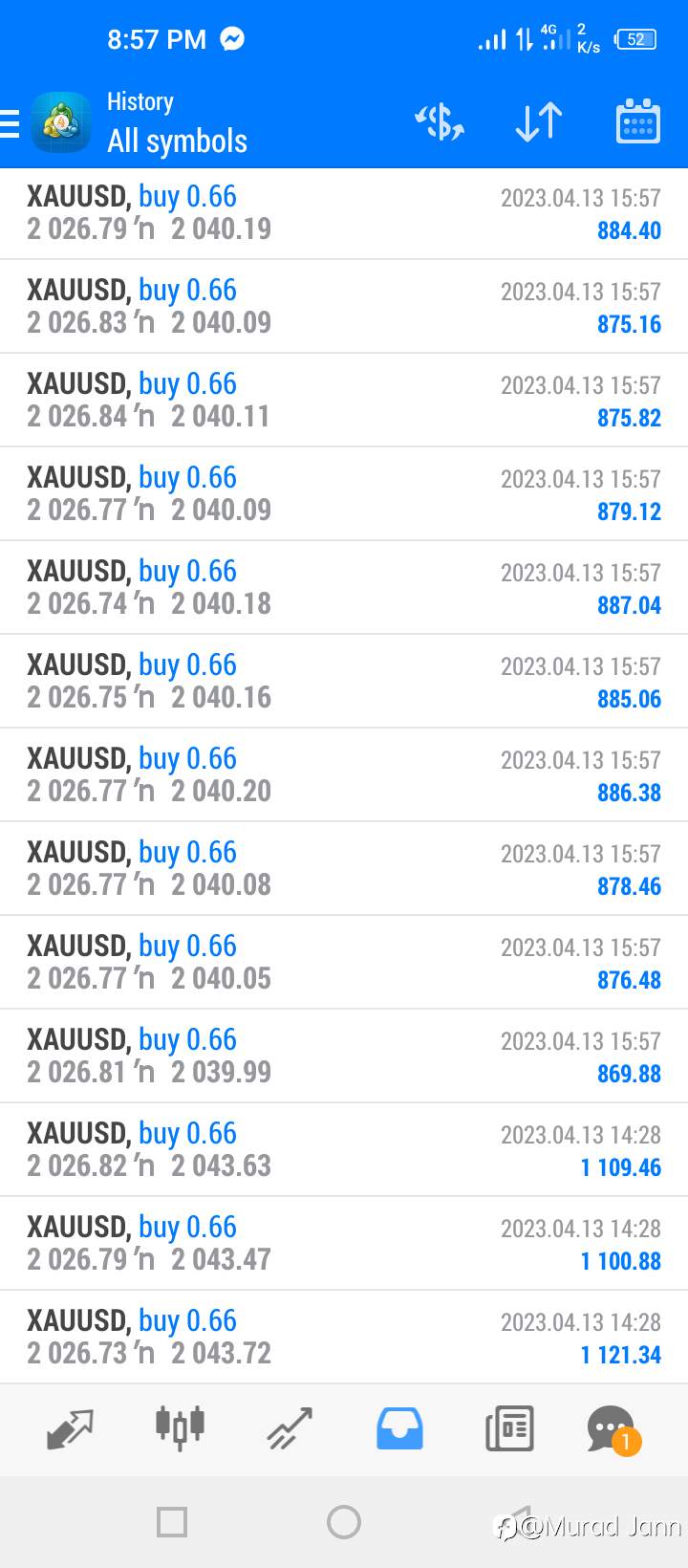Open the XAUUSD trade with profit 879.12
688x1568 pixels.
[344, 494]
